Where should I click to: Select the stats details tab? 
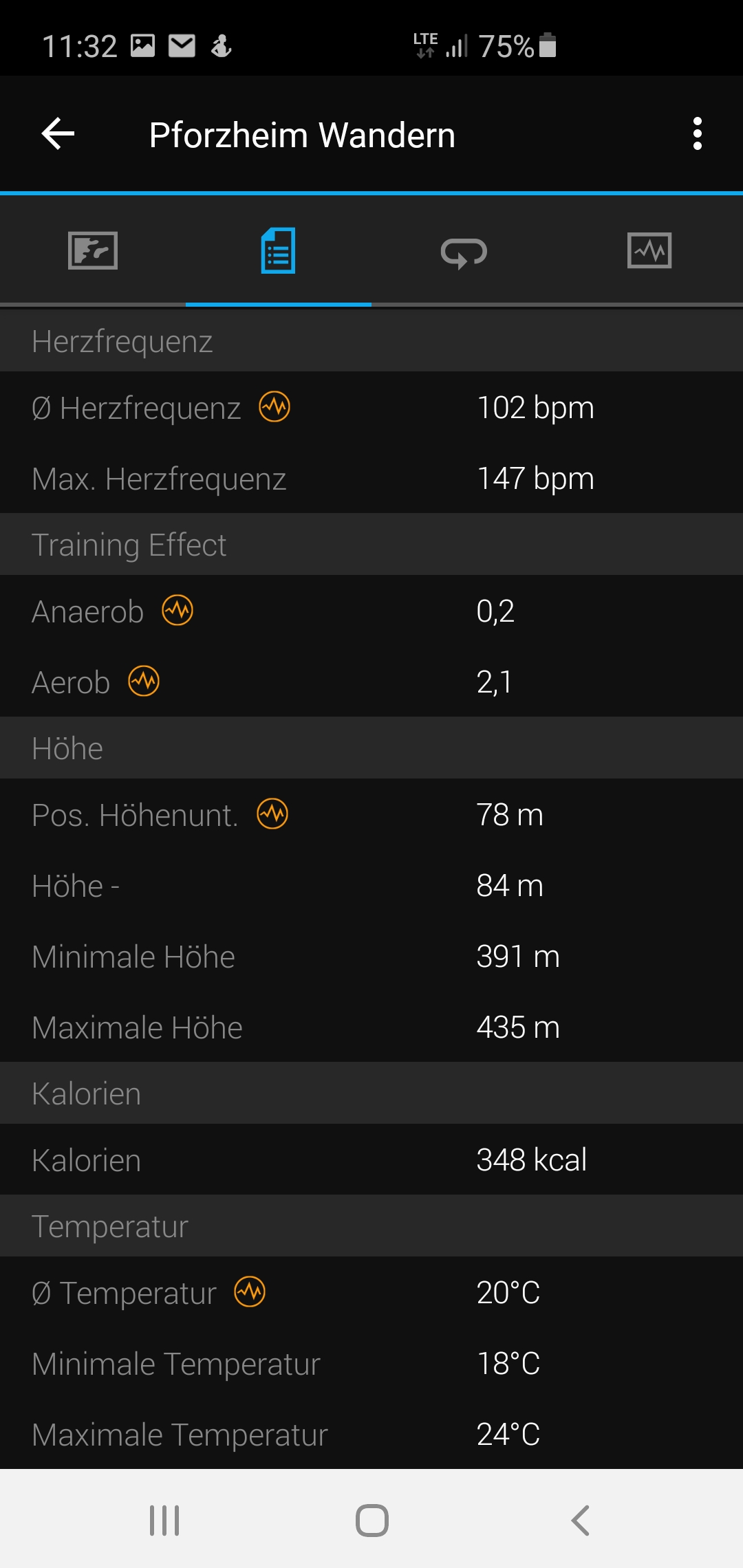pos(279,251)
